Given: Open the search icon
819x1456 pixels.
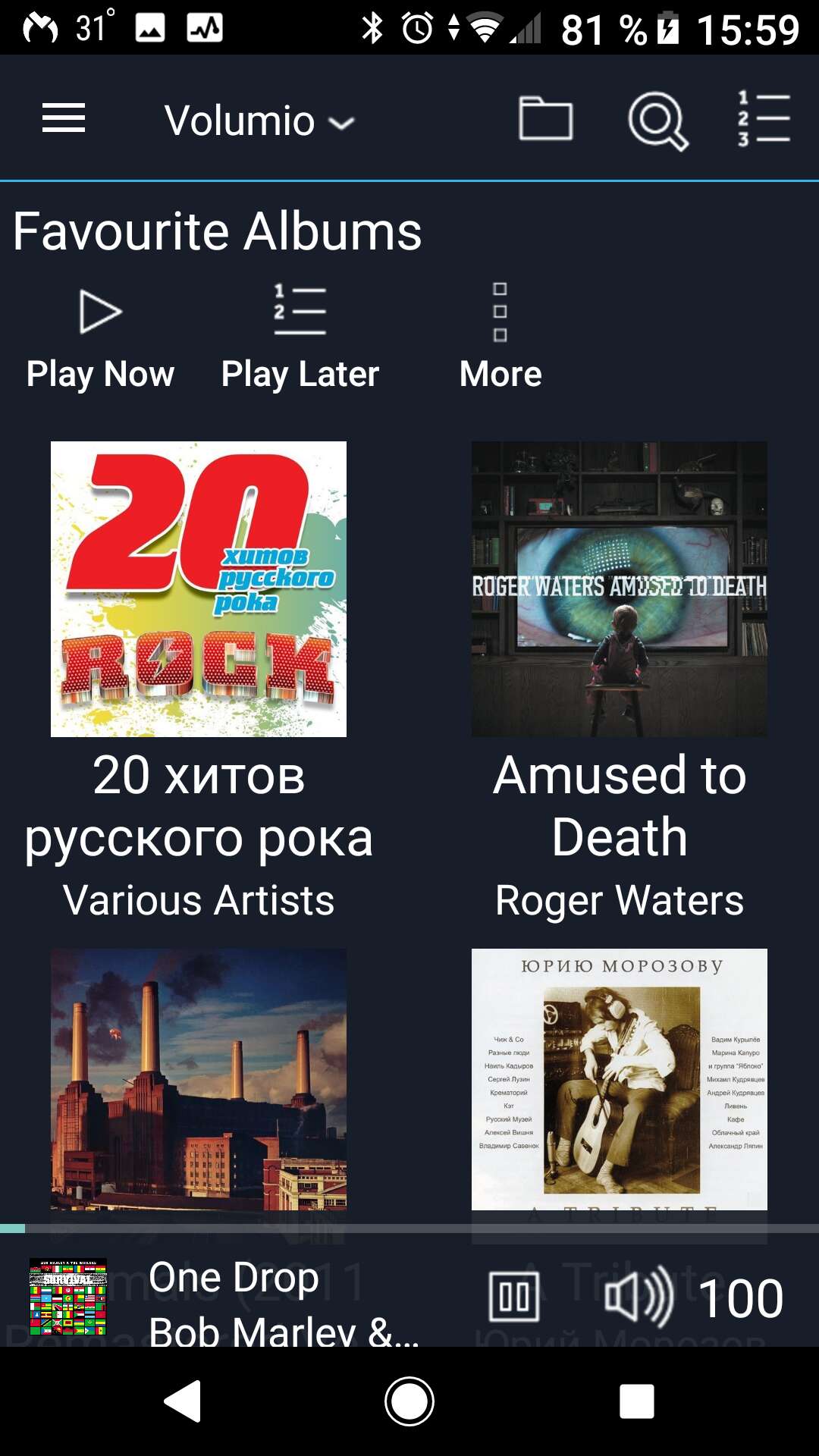Looking at the screenshot, I should click(x=657, y=120).
